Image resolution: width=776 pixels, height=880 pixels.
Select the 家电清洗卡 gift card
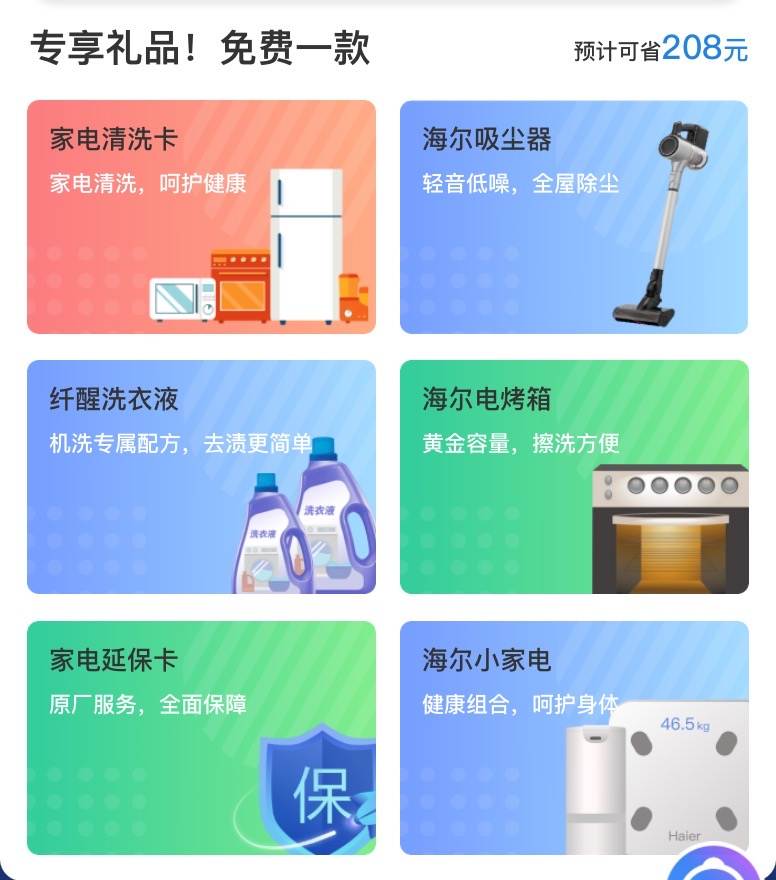click(200, 215)
